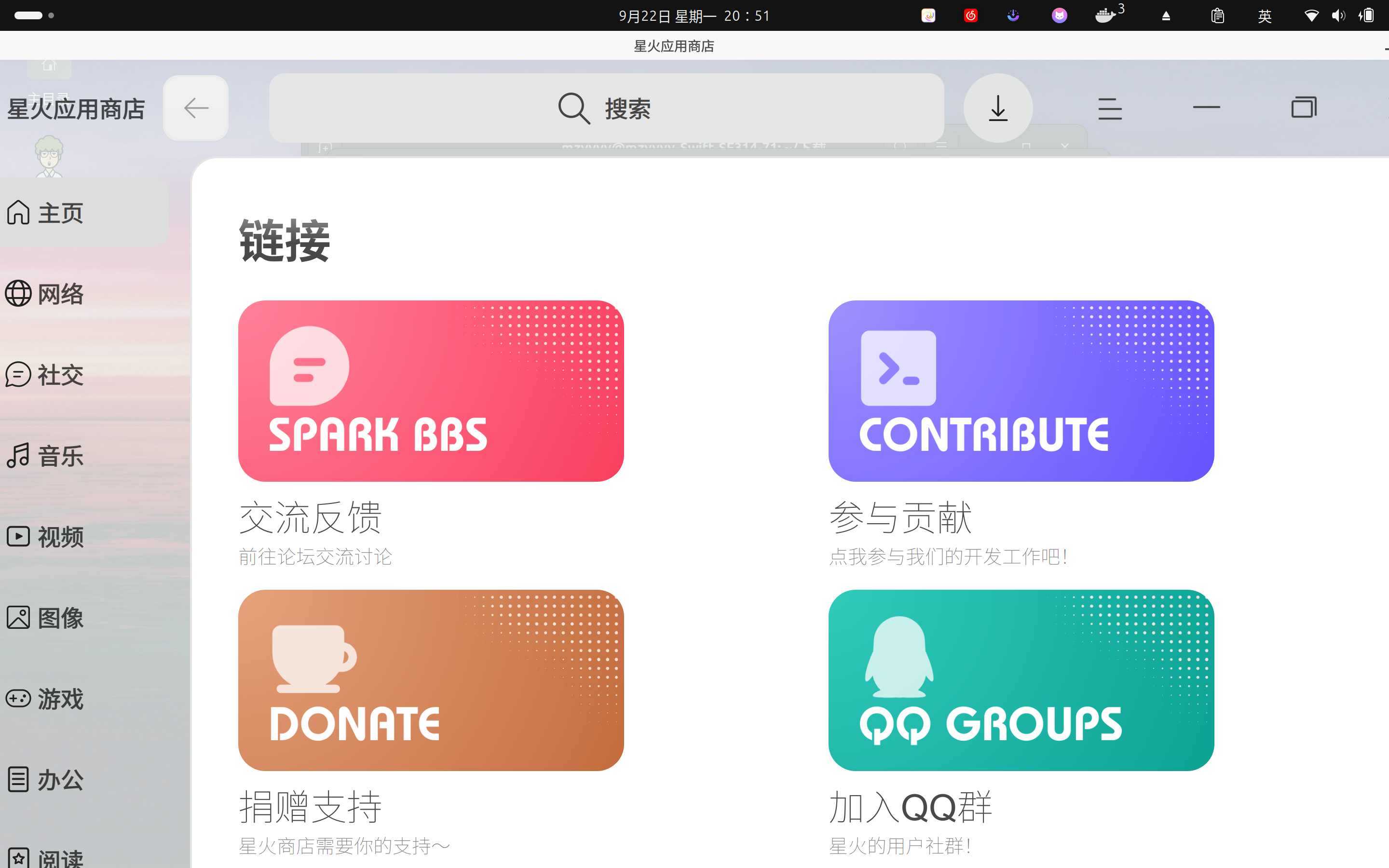The height and width of the screenshot is (868, 1389).
Task: Browse the 音乐 category
Action: [60, 456]
